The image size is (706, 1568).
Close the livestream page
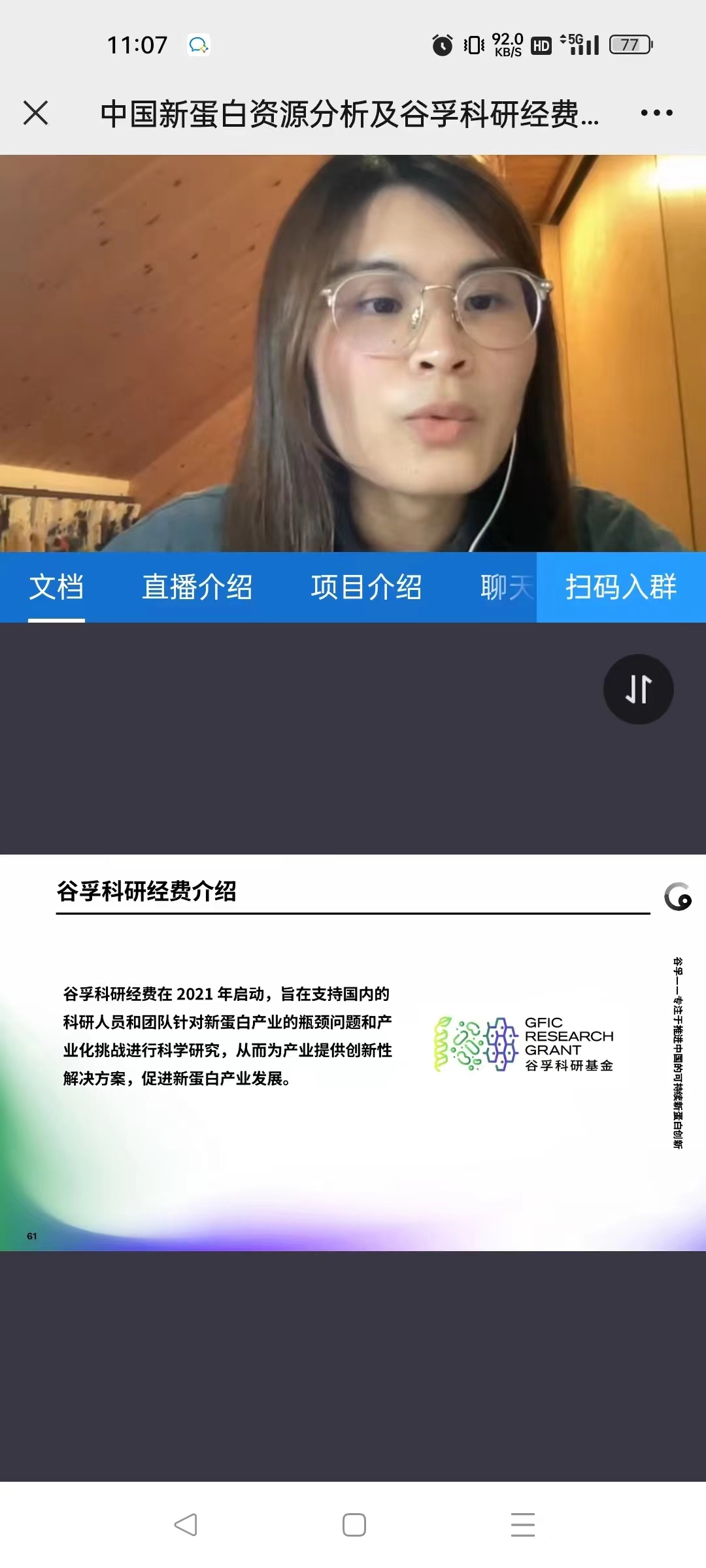[36, 112]
